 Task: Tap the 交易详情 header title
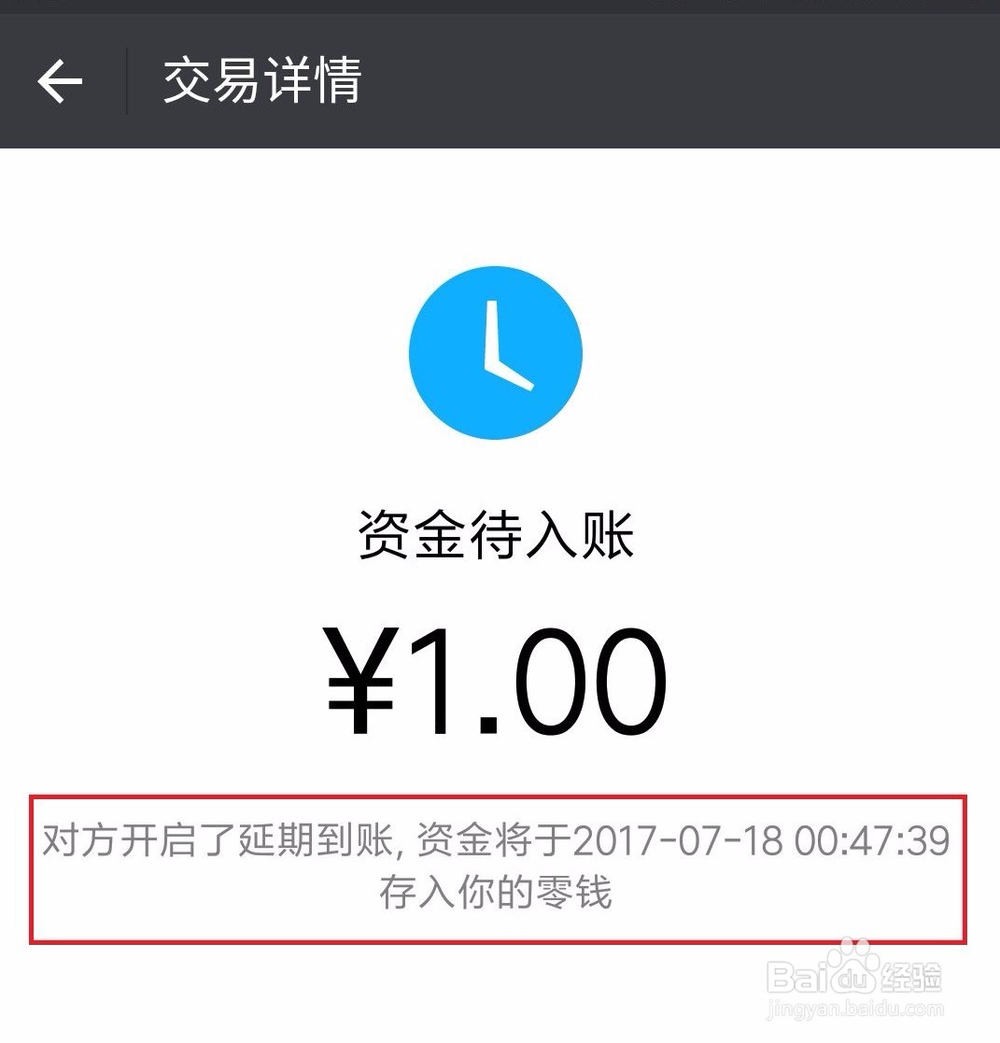click(x=264, y=82)
